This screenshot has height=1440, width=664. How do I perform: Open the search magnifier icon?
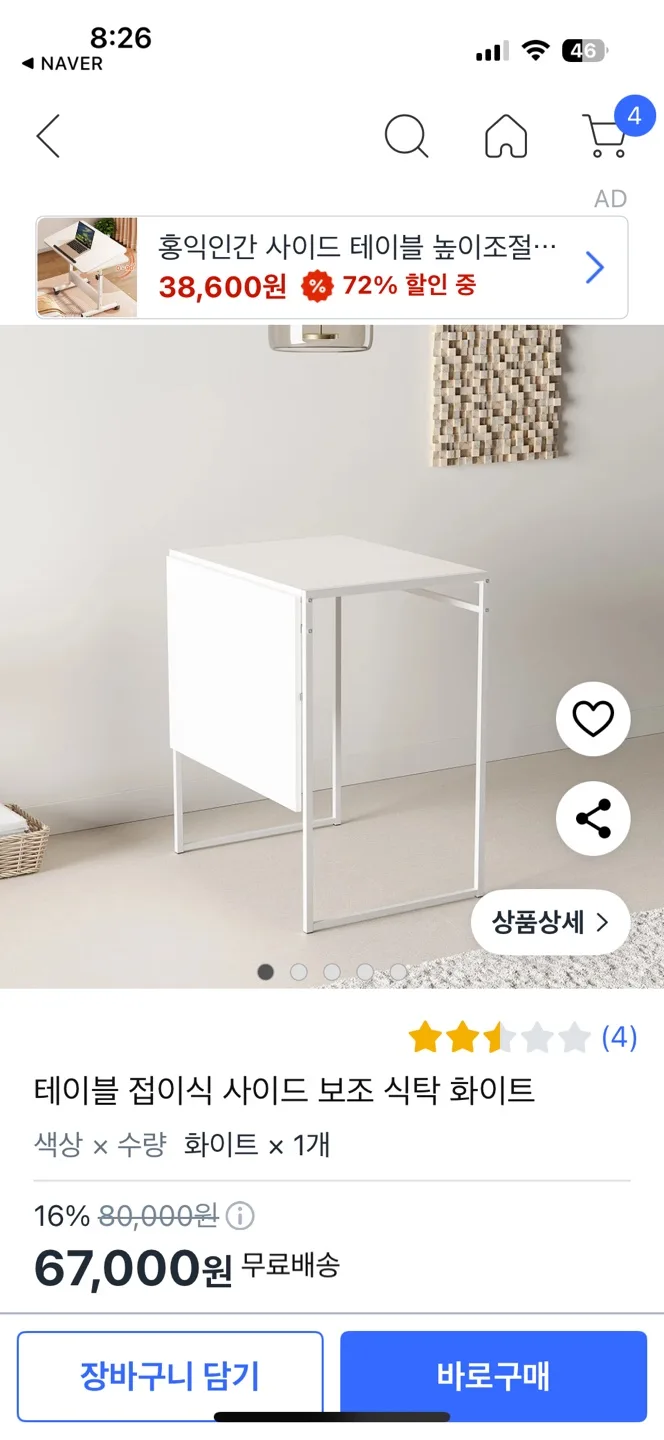click(x=406, y=136)
